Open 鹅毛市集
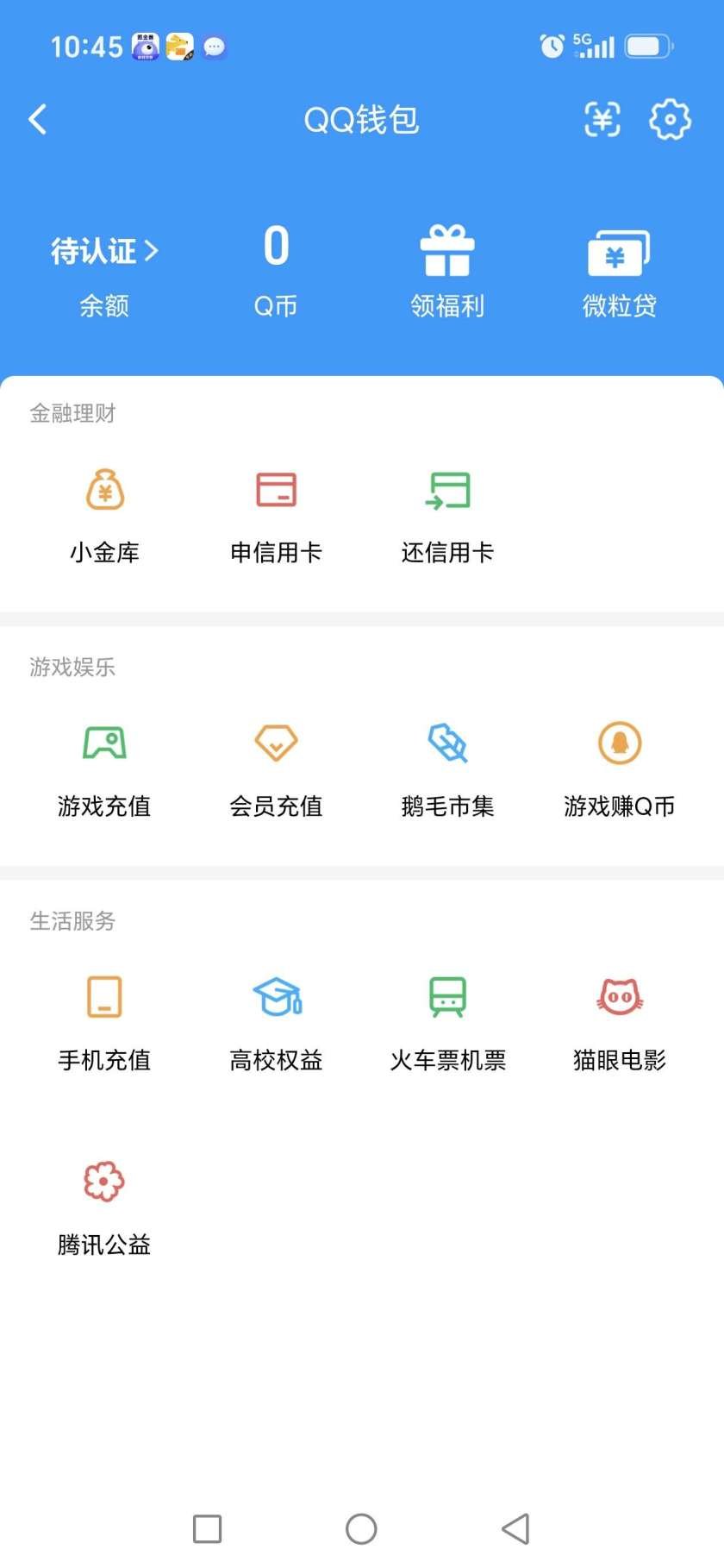Viewport: 724px width, 1568px height. coord(447,769)
